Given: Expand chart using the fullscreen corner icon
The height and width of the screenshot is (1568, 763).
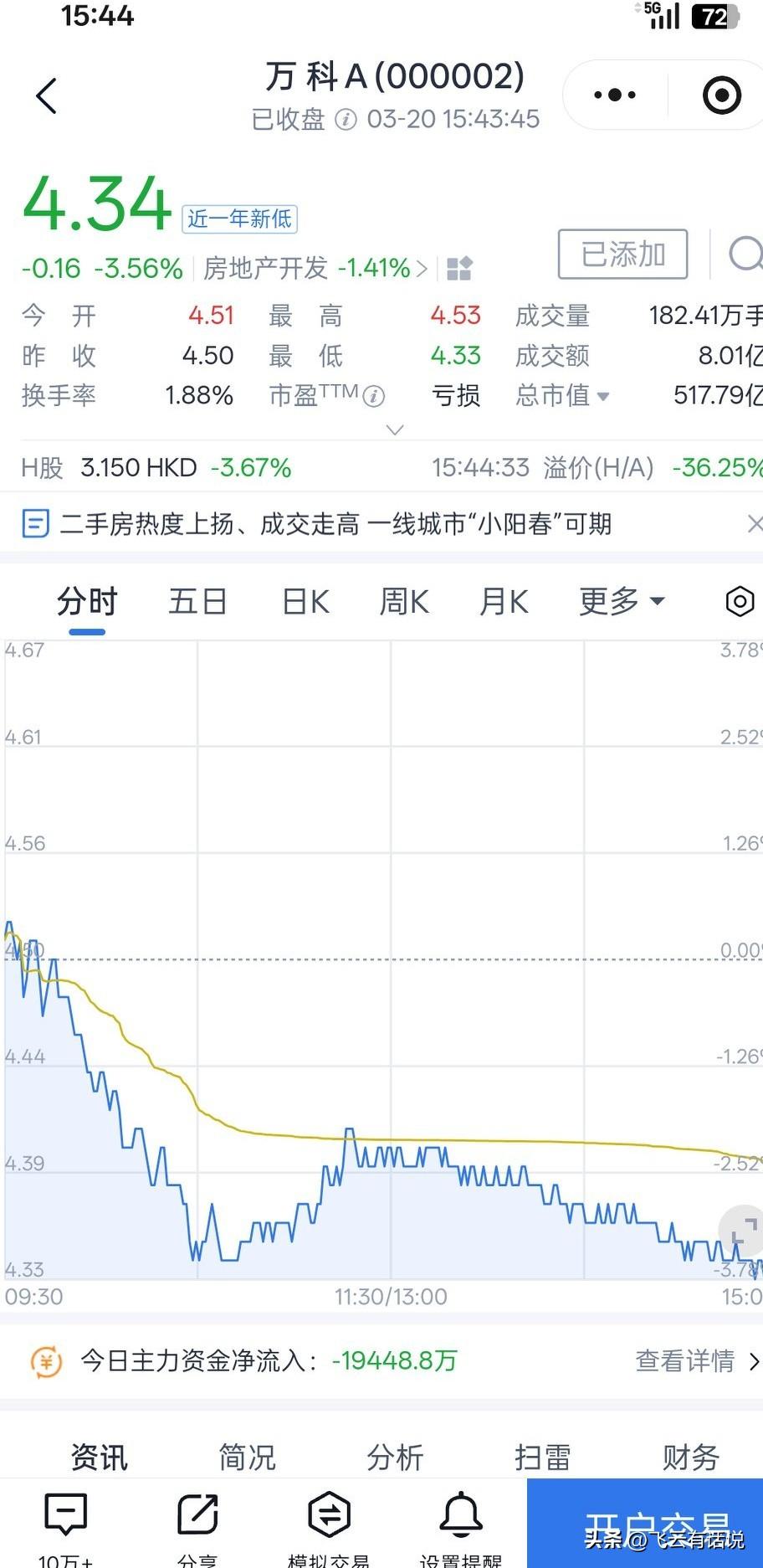Looking at the screenshot, I should [x=740, y=1232].
